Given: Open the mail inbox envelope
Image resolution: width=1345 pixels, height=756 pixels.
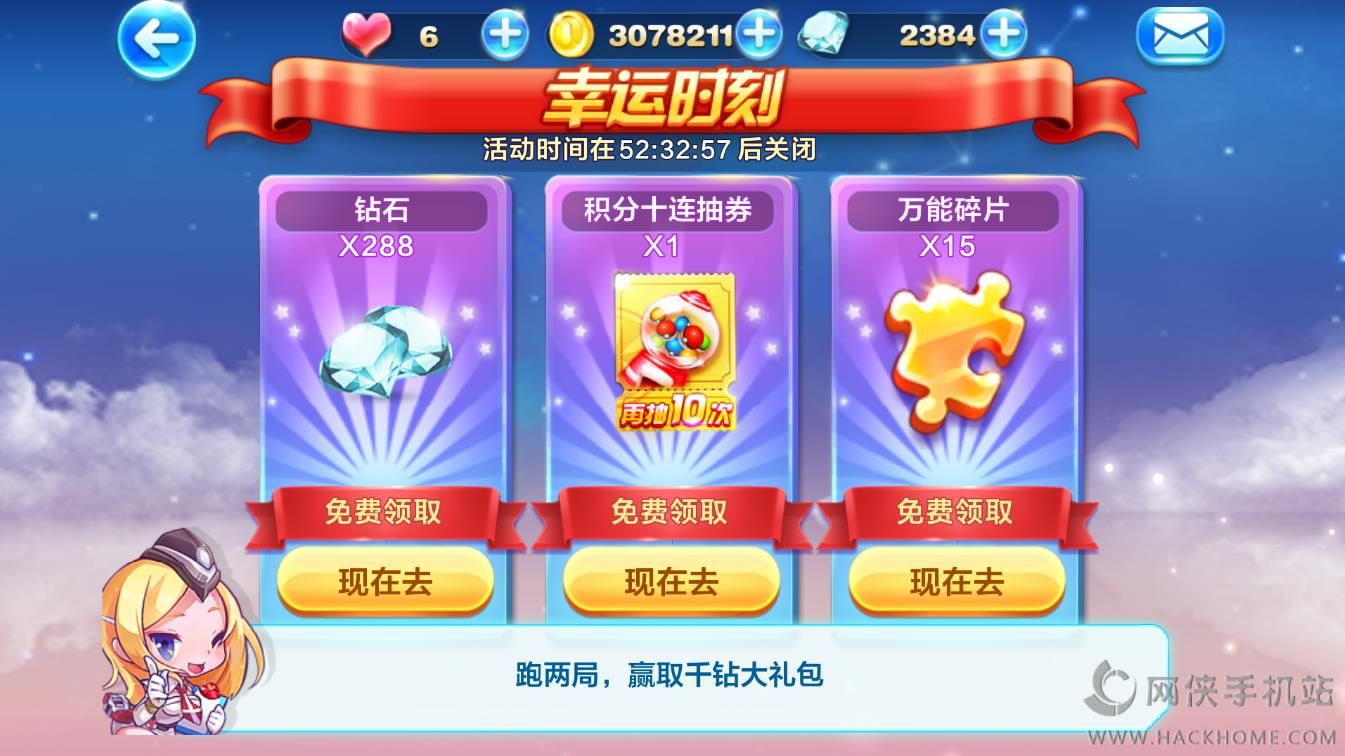Looking at the screenshot, I should pyautogui.click(x=1180, y=36).
